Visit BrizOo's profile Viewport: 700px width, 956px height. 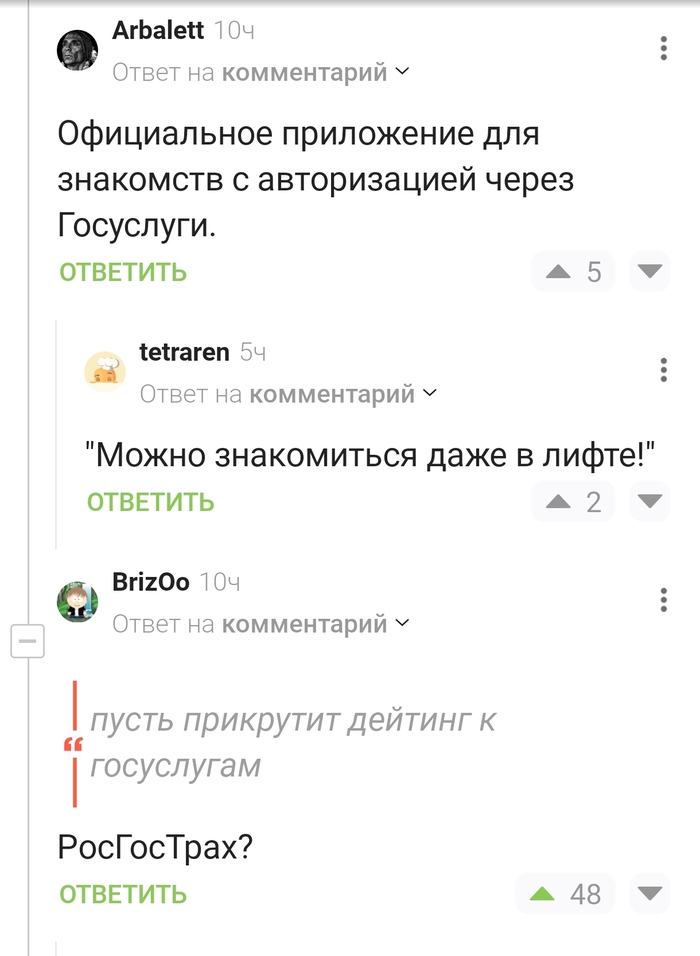coord(151,582)
